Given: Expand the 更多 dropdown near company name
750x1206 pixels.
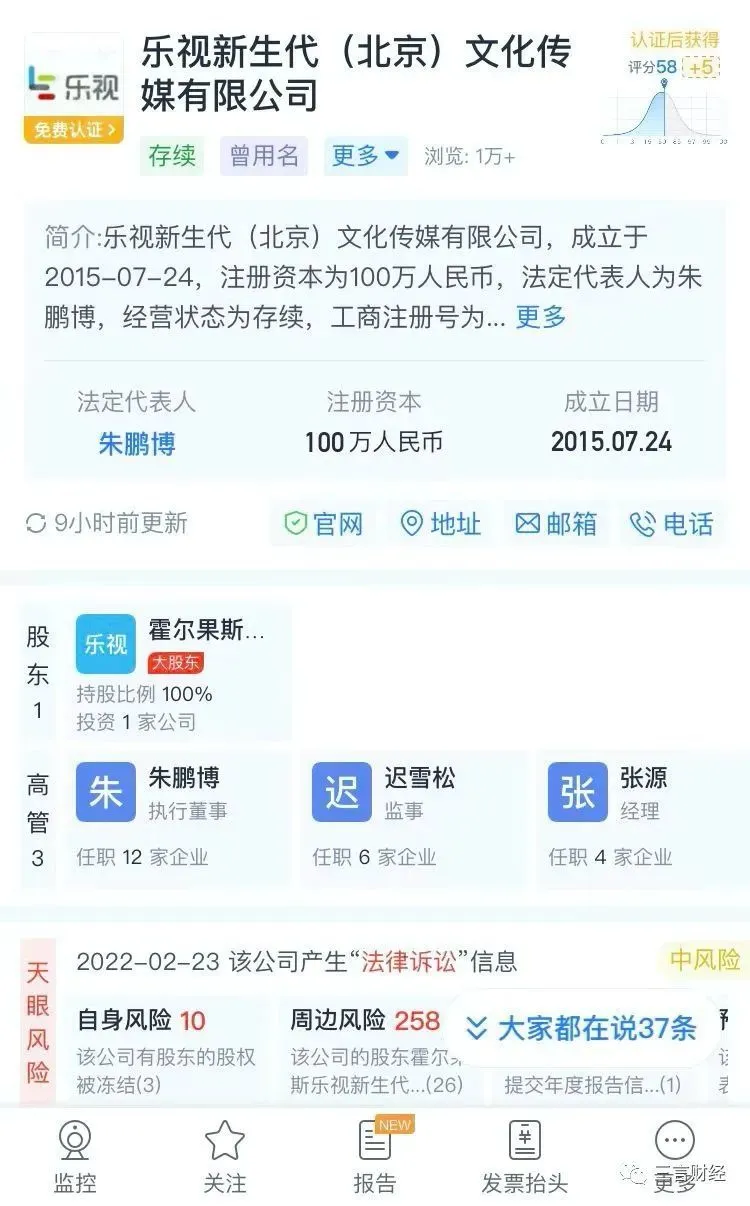Looking at the screenshot, I should [x=365, y=156].
